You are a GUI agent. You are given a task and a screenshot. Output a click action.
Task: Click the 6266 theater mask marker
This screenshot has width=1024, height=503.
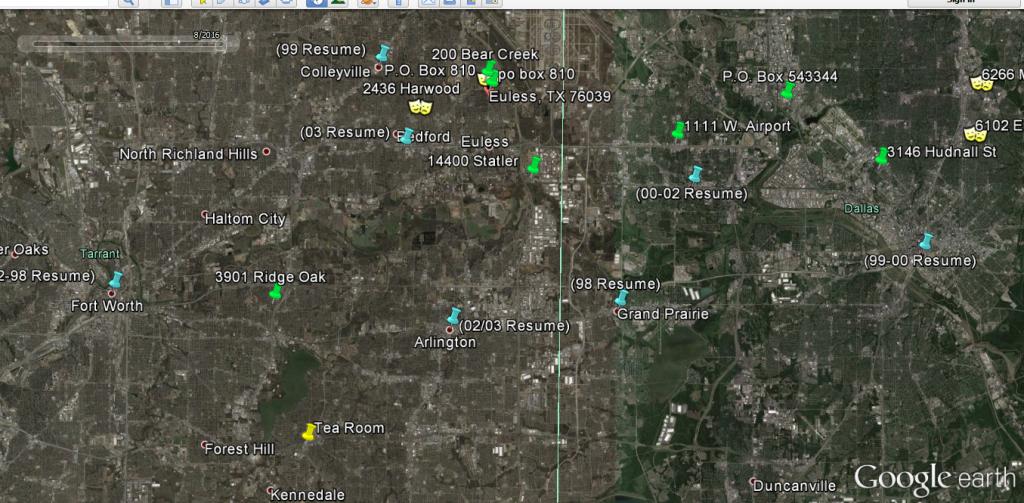[980, 84]
